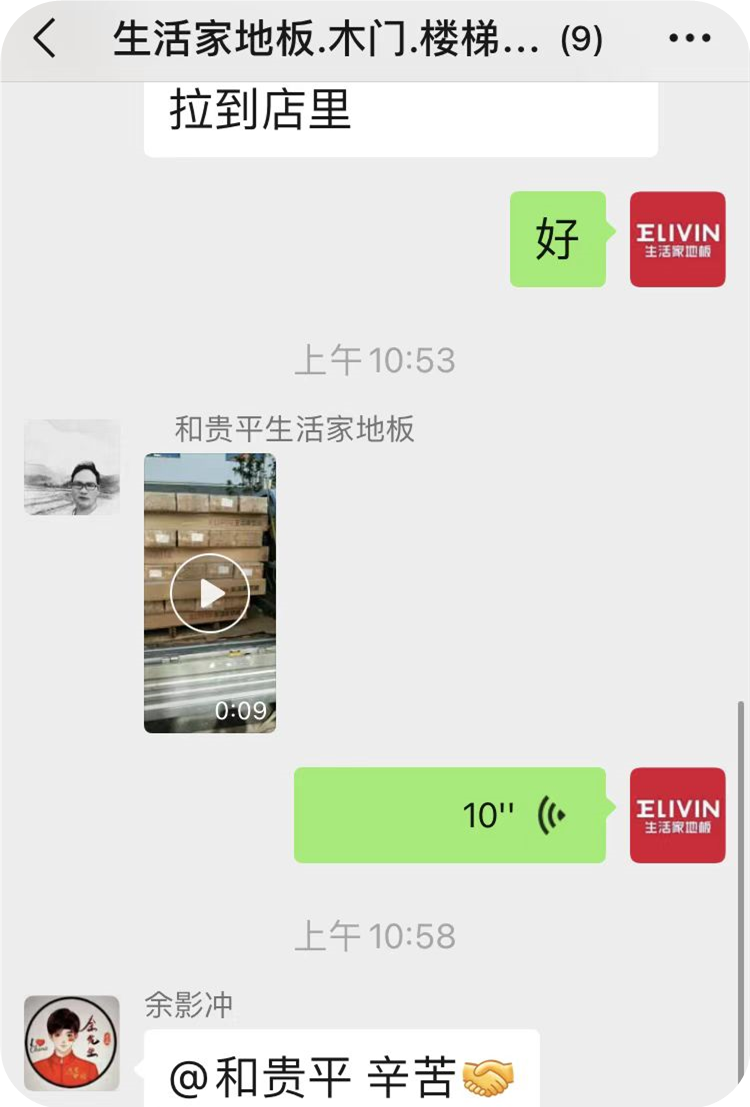Open 和贵平生活家地板's profile avatar
750x1107 pixels.
pyautogui.click(x=72, y=467)
